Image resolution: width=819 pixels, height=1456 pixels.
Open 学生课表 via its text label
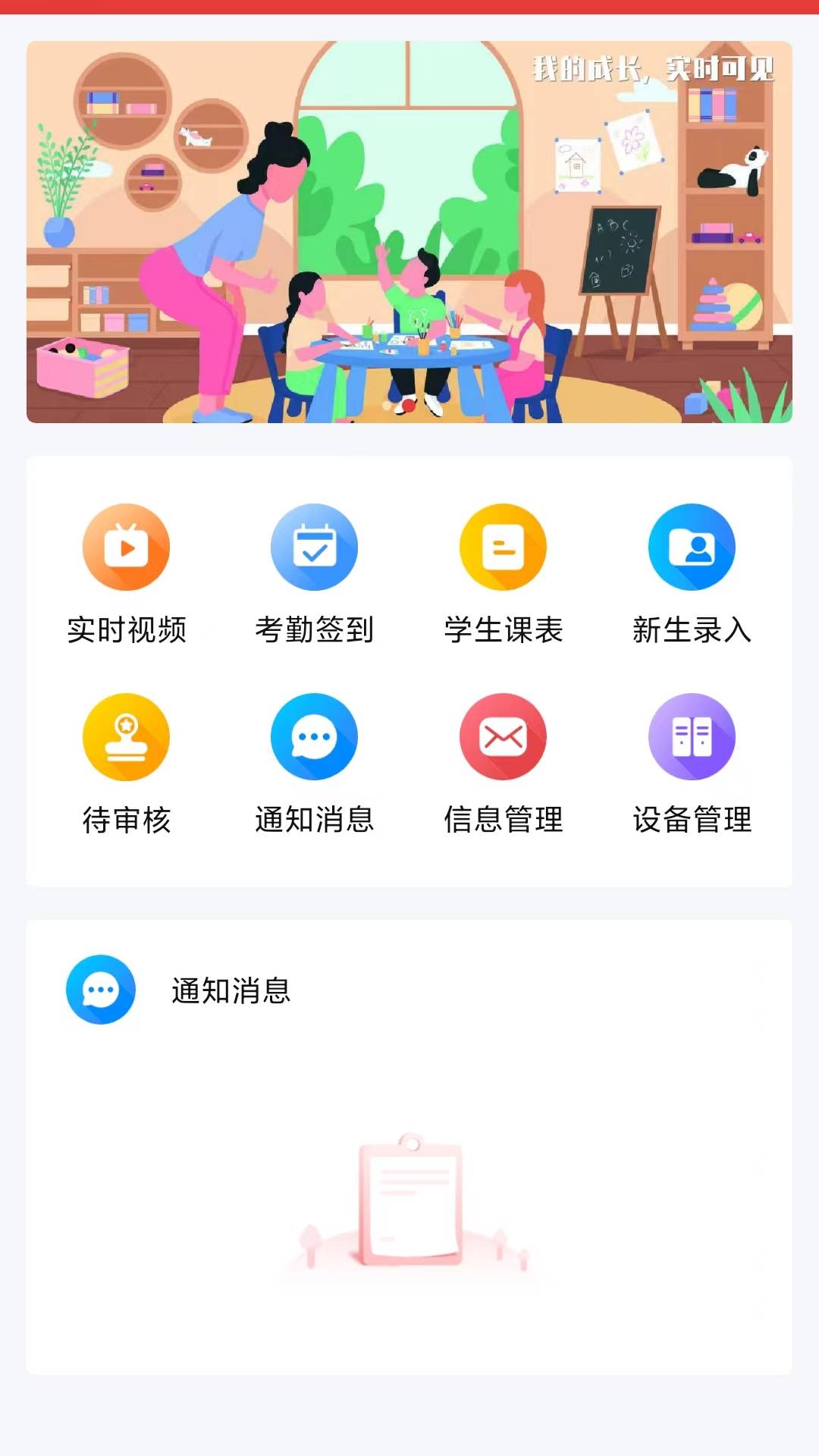pyautogui.click(x=503, y=629)
